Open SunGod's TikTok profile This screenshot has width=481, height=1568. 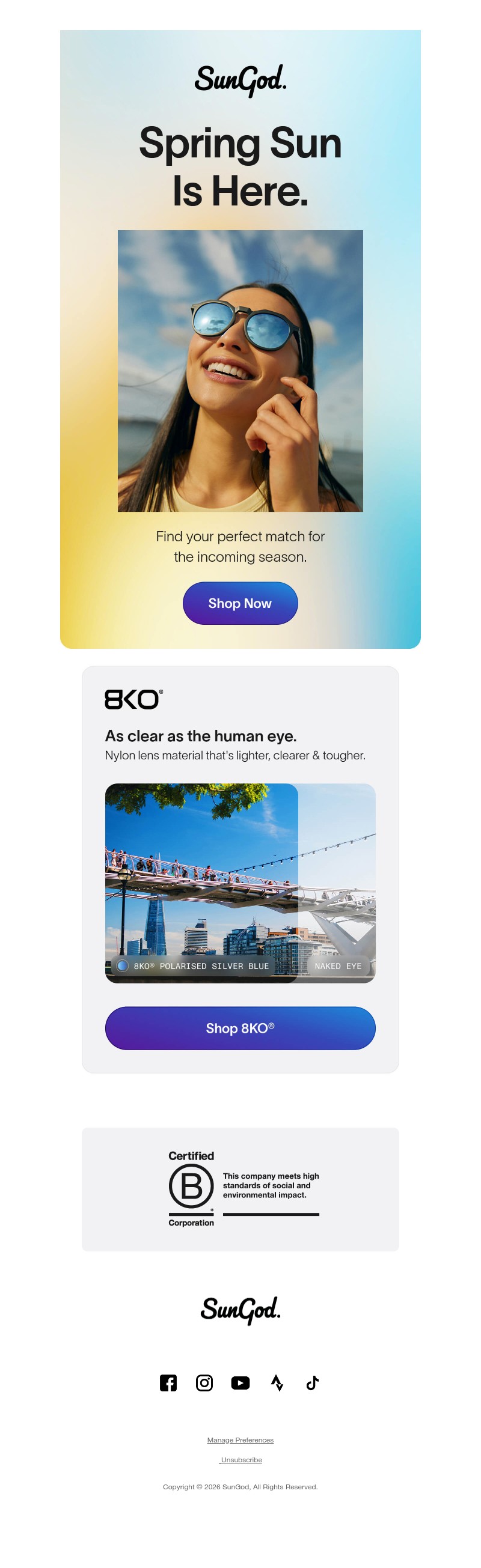point(312,1382)
